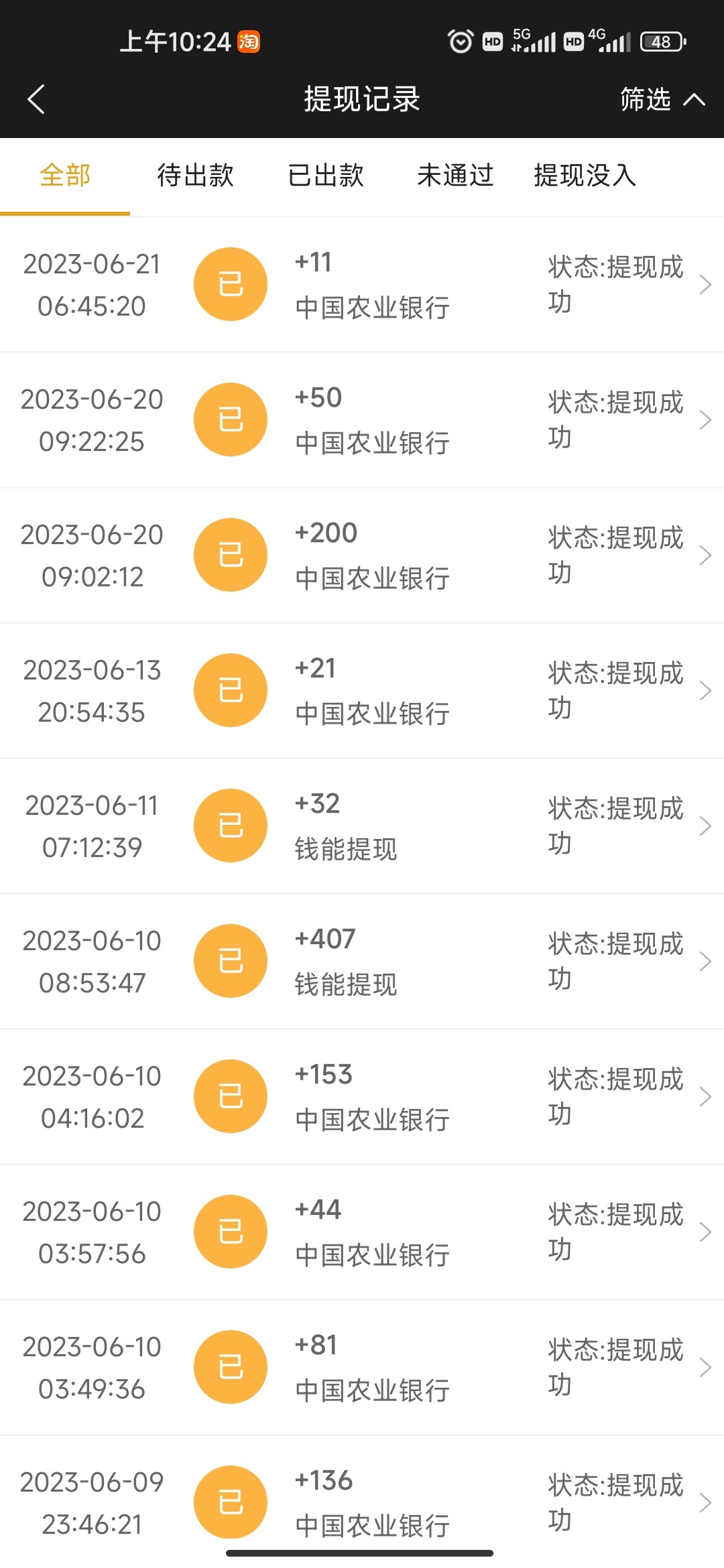Switch to the 待出款 tab
This screenshot has height=1568, width=724.
pos(194,176)
